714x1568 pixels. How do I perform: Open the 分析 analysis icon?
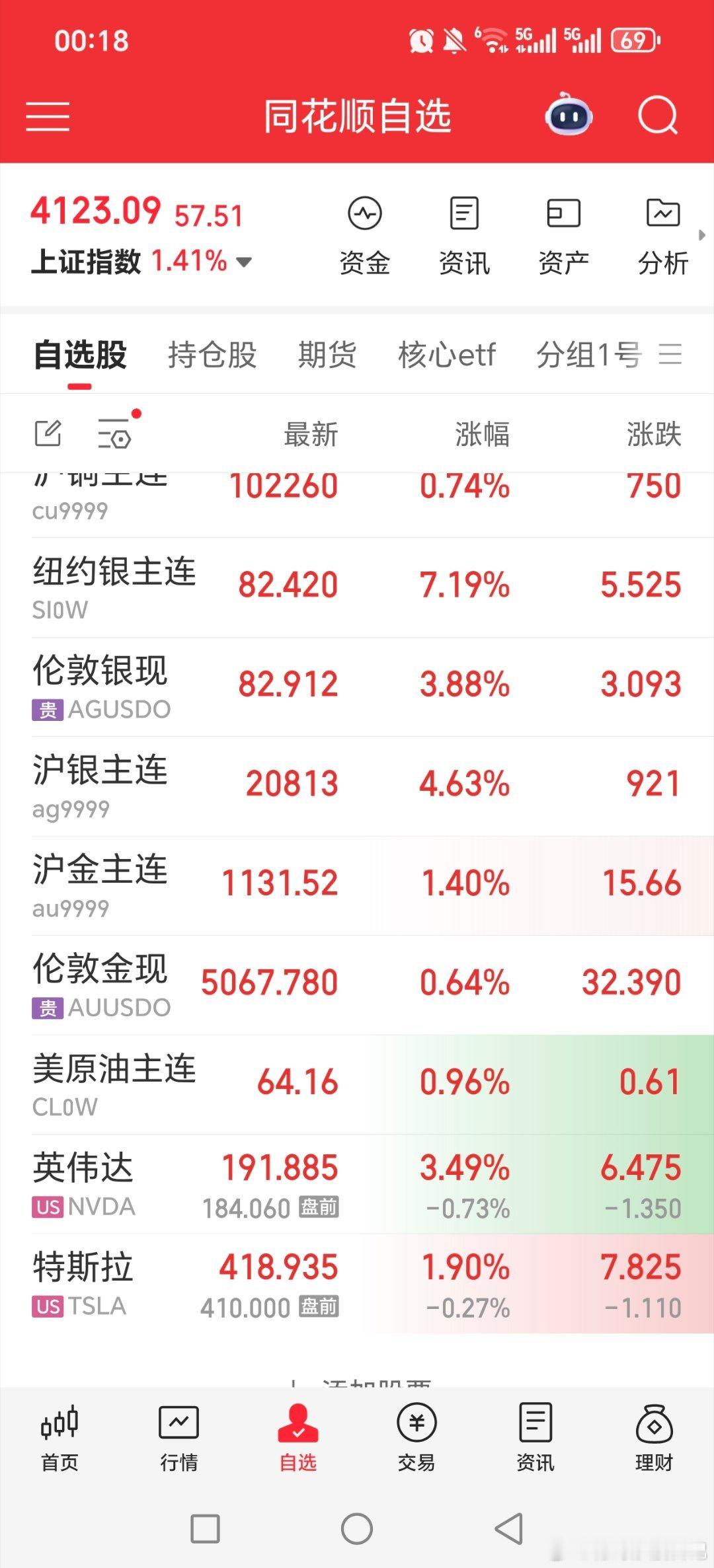coord(662,233)
